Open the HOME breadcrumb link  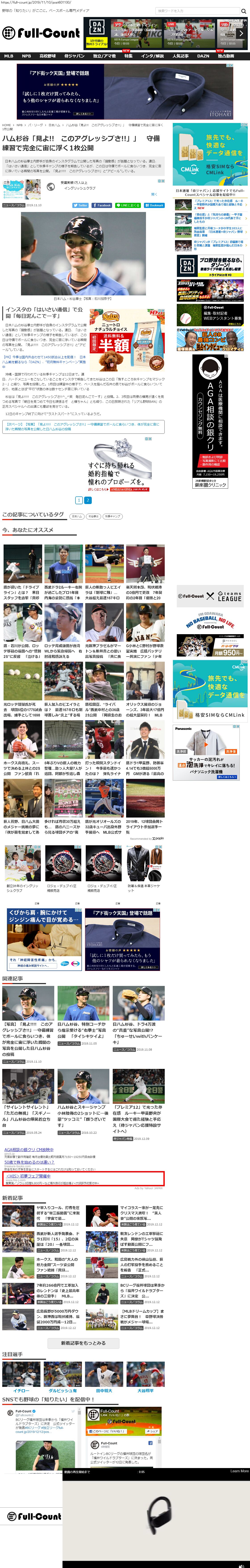click(6, 125)
